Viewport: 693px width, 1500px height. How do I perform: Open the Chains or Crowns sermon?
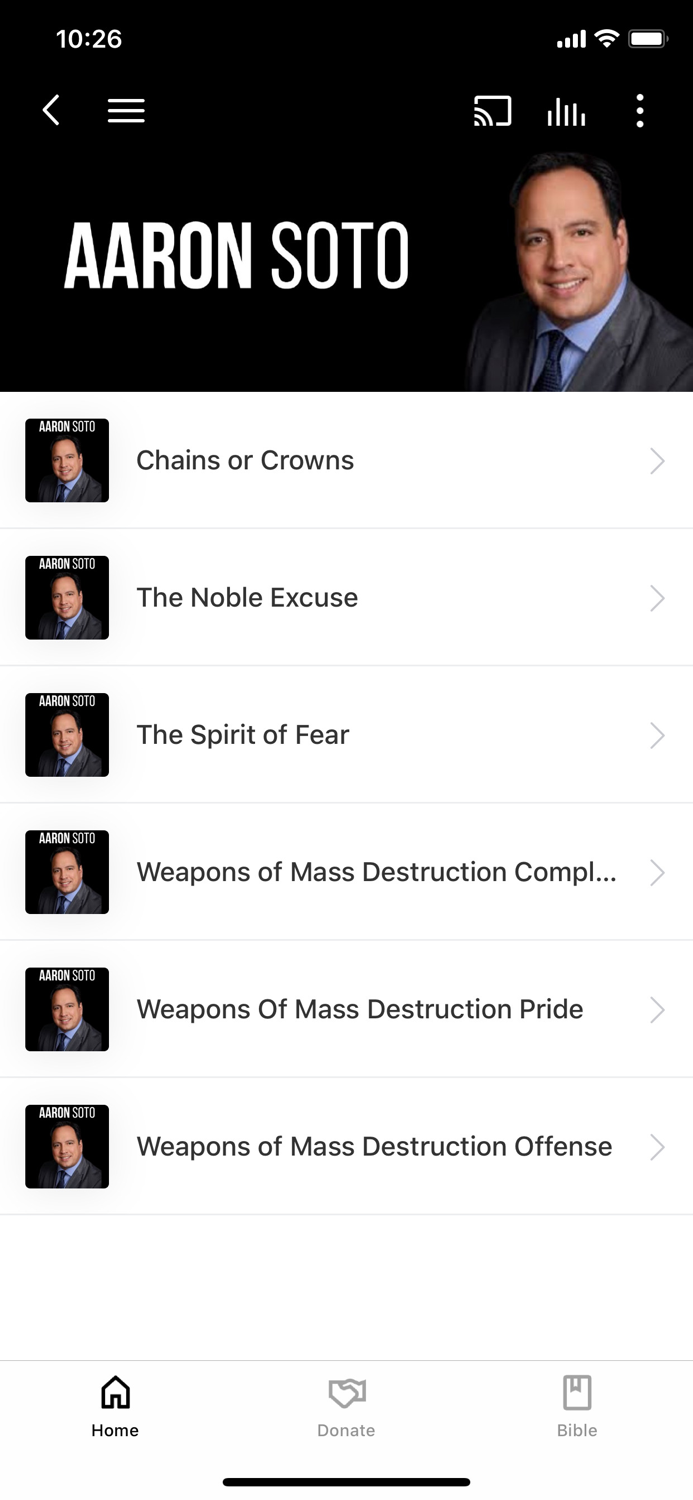346,460
